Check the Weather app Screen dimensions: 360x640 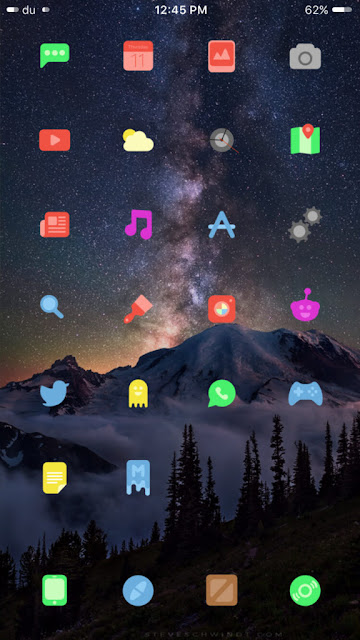[138, 140]
